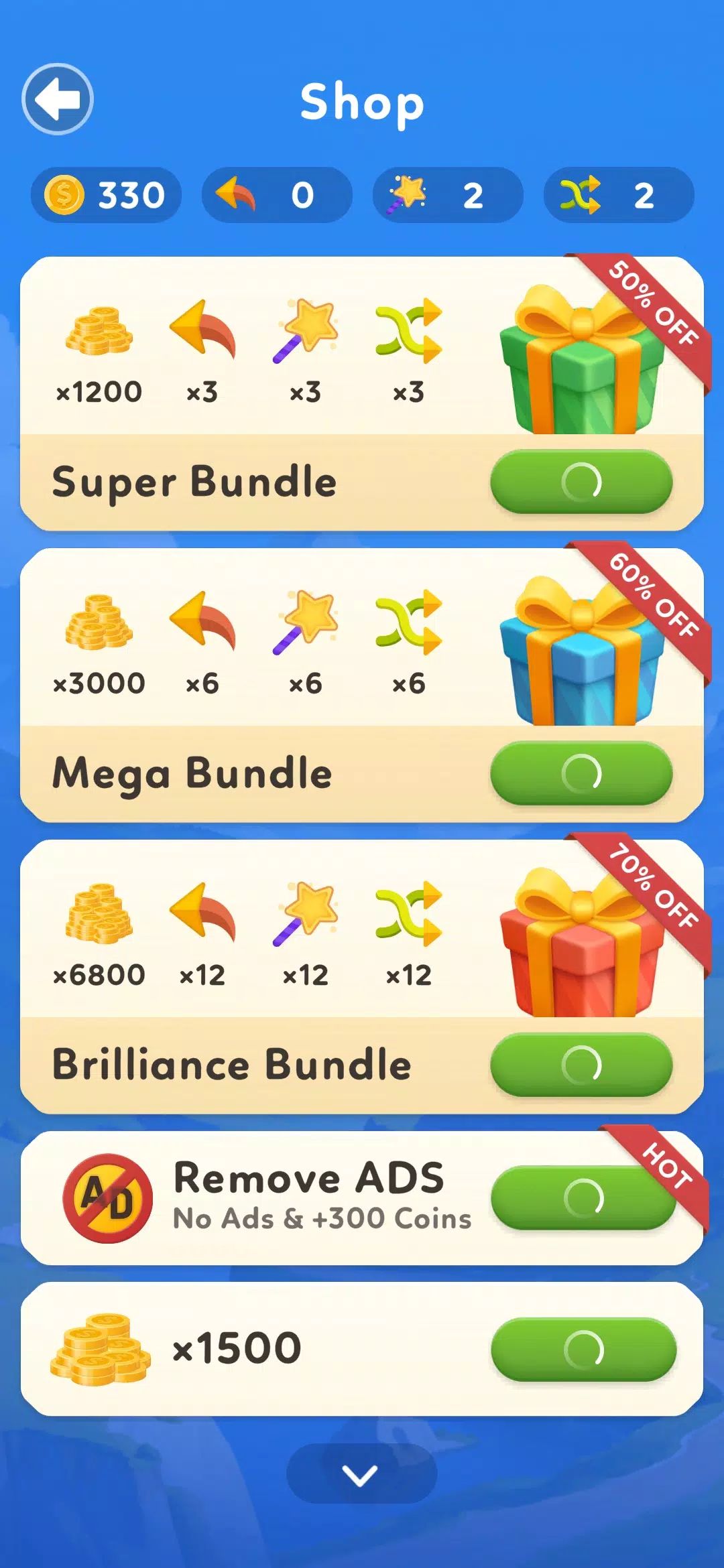Image resolution: width=724 pixels, height=1568 pixels.
Task: Go back from the Shop screen
Action: pos(58,99)
